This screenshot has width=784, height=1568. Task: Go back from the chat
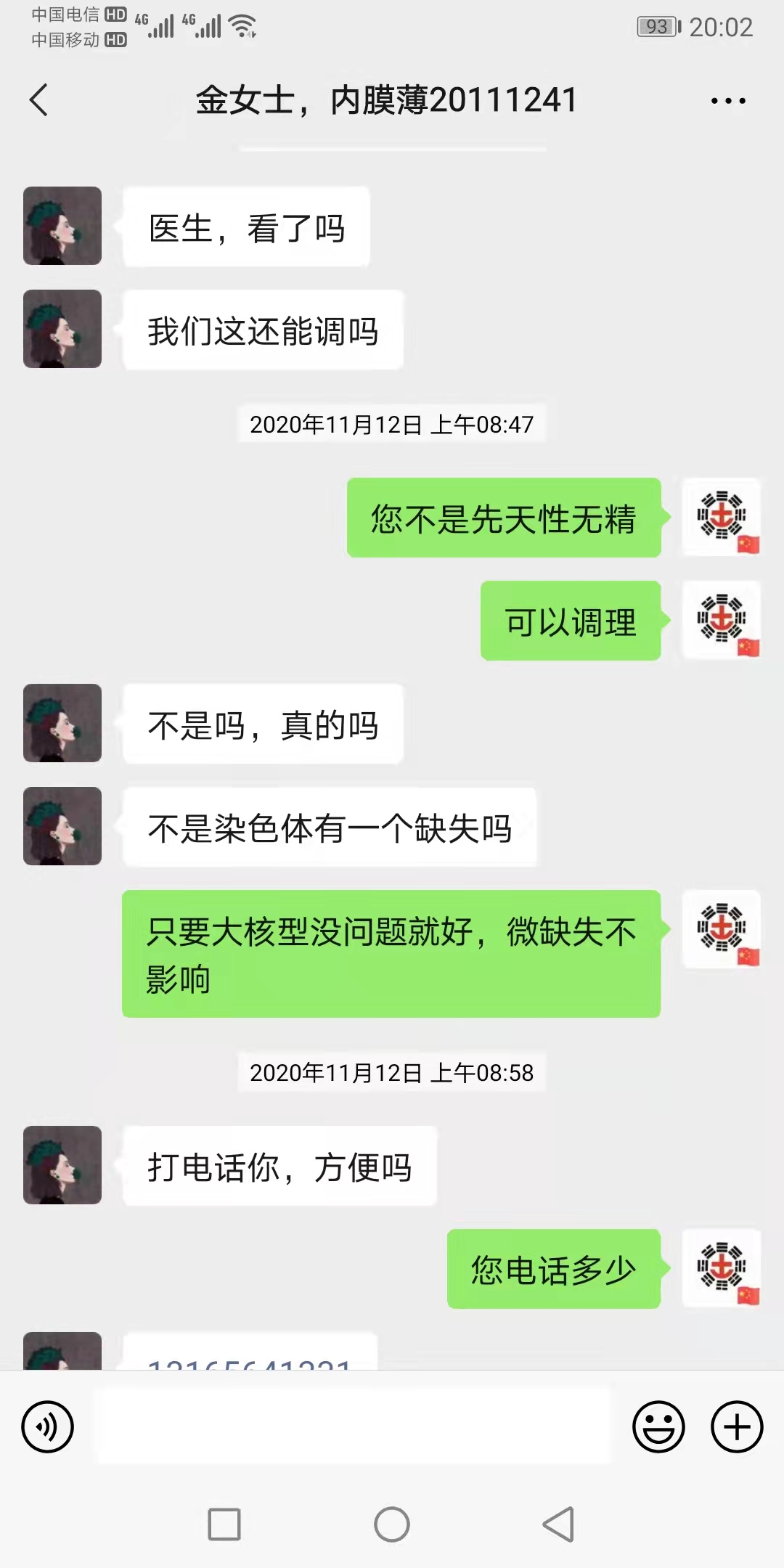click(39, 100)
